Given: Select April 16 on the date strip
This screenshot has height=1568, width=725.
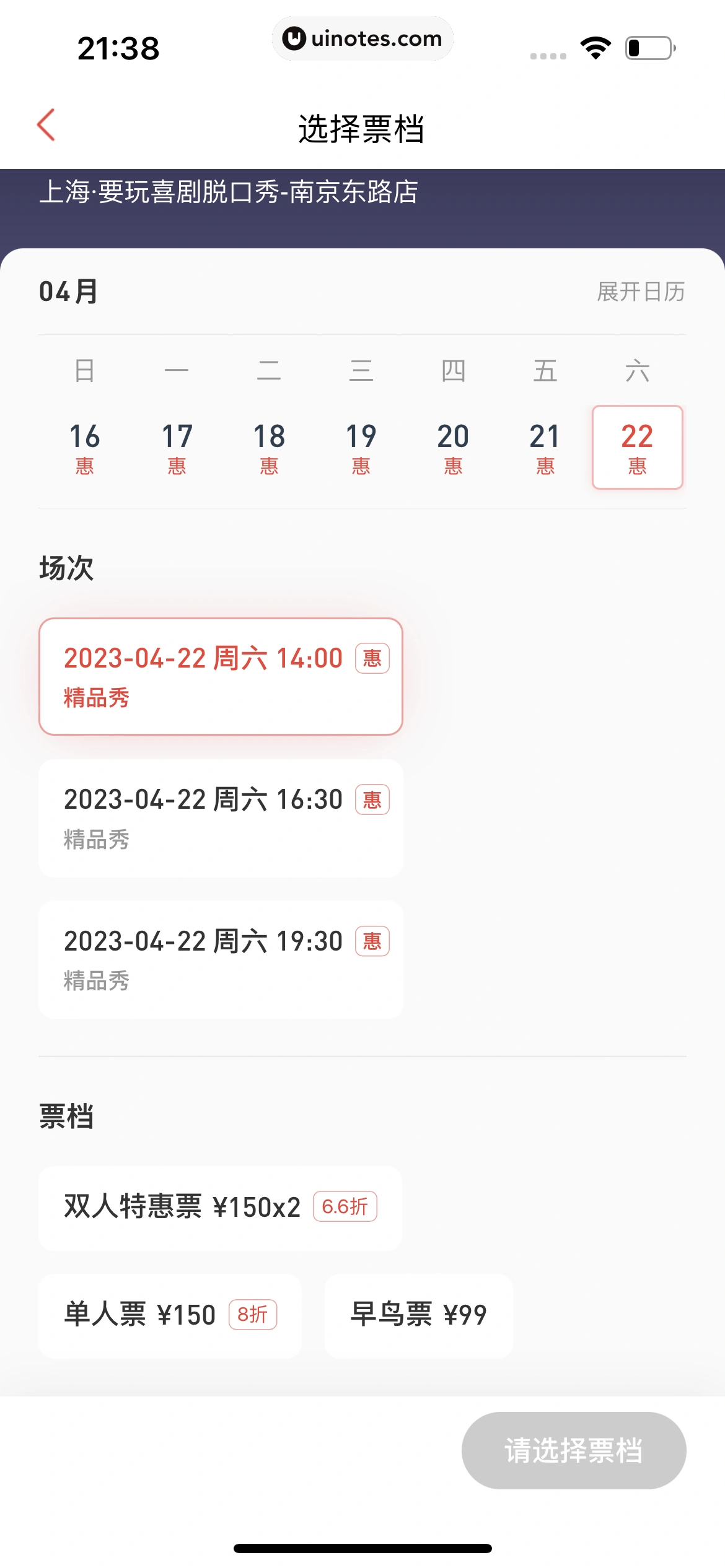Looking at the screenshot, I should [85, 447].
